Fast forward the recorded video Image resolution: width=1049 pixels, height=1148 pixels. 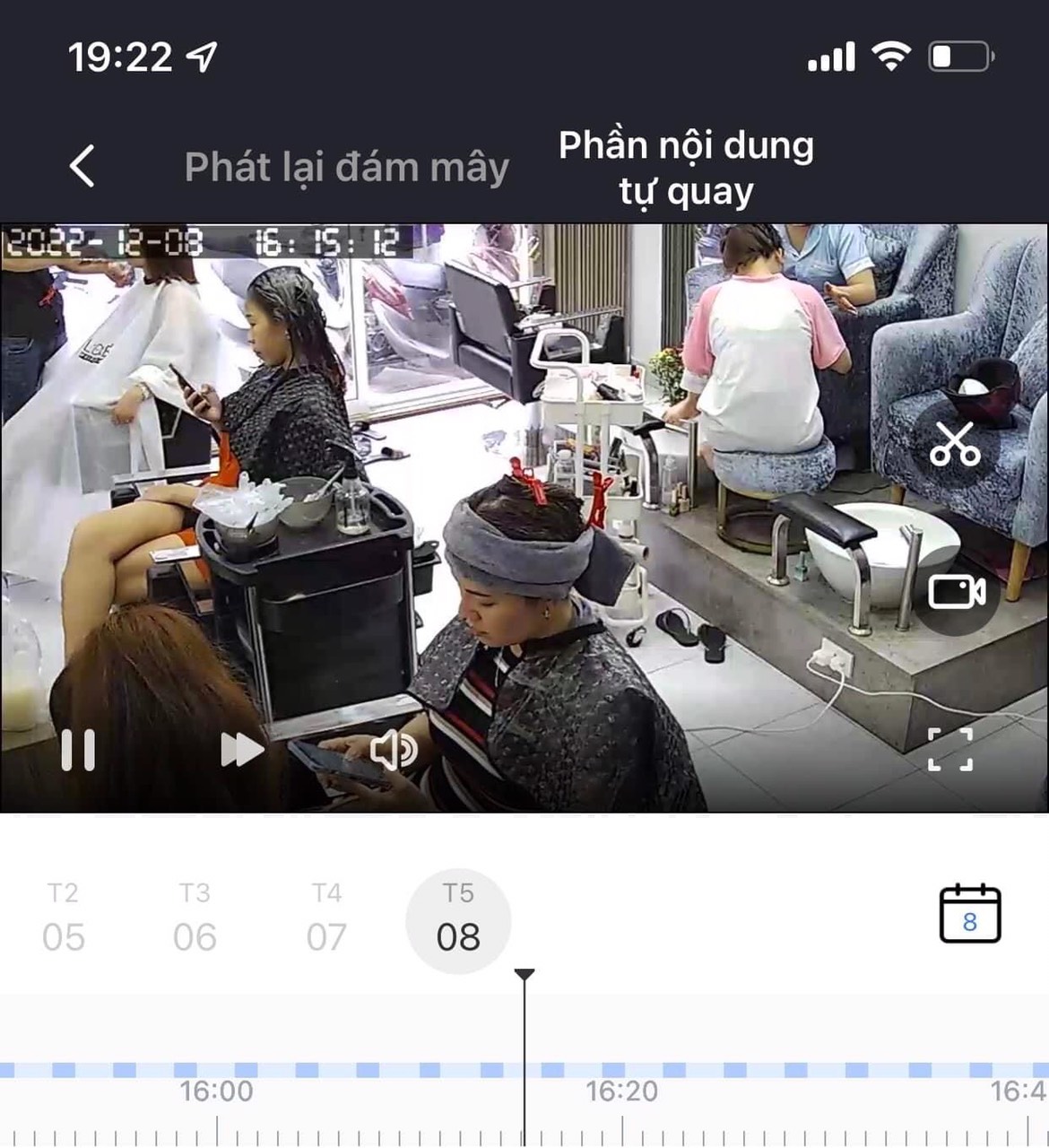tap(242, 750)
